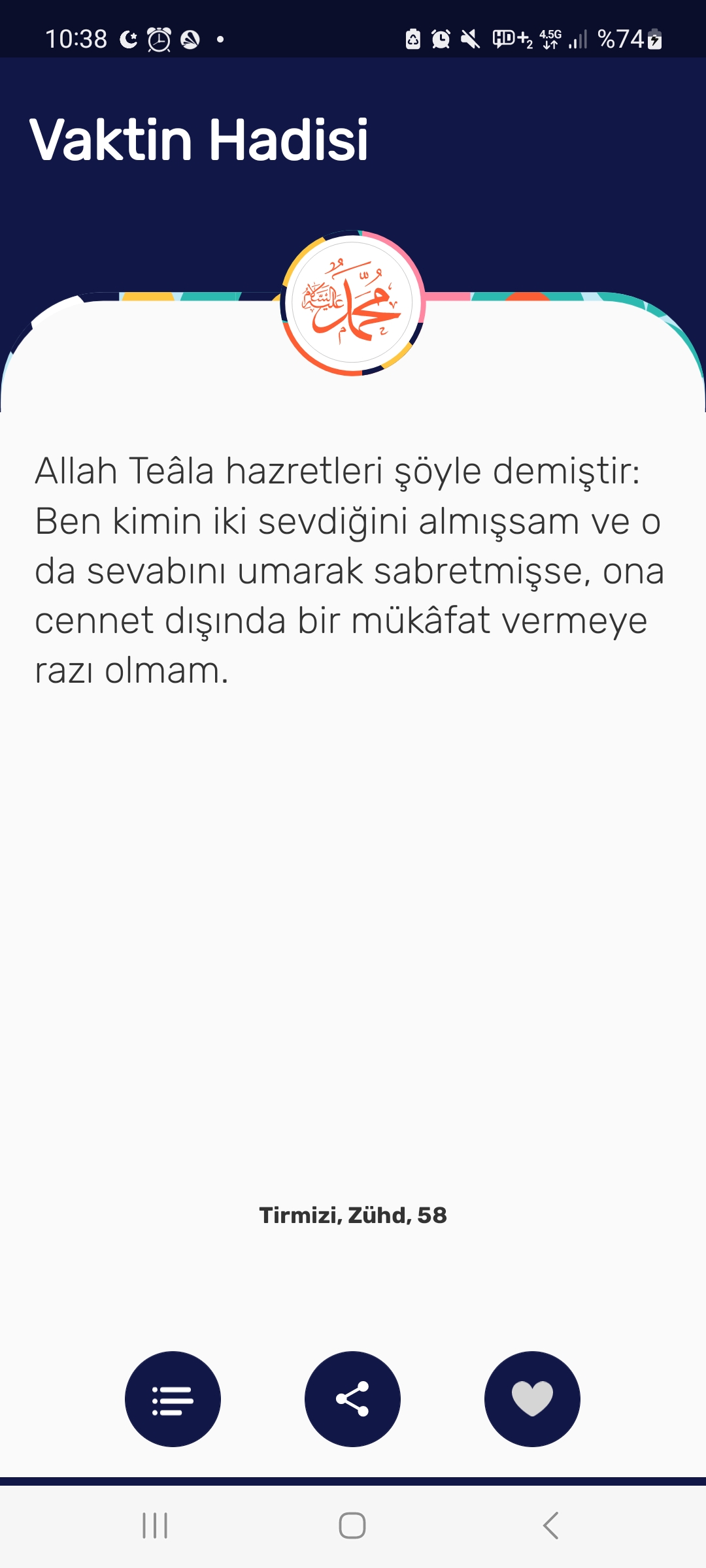Open the hadith list button
706x1568 pixels.
point(173,1399)
